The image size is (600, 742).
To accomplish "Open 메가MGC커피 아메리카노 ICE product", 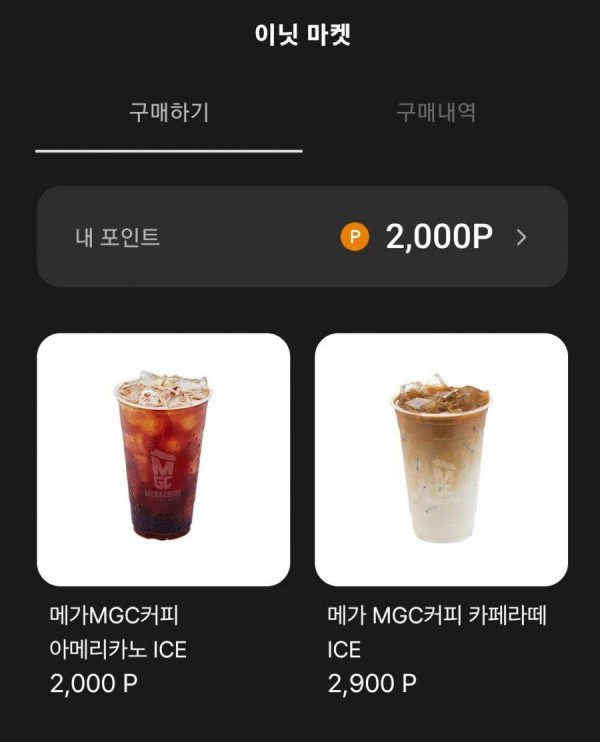I will pyautogui.click(x=163, y=460).
